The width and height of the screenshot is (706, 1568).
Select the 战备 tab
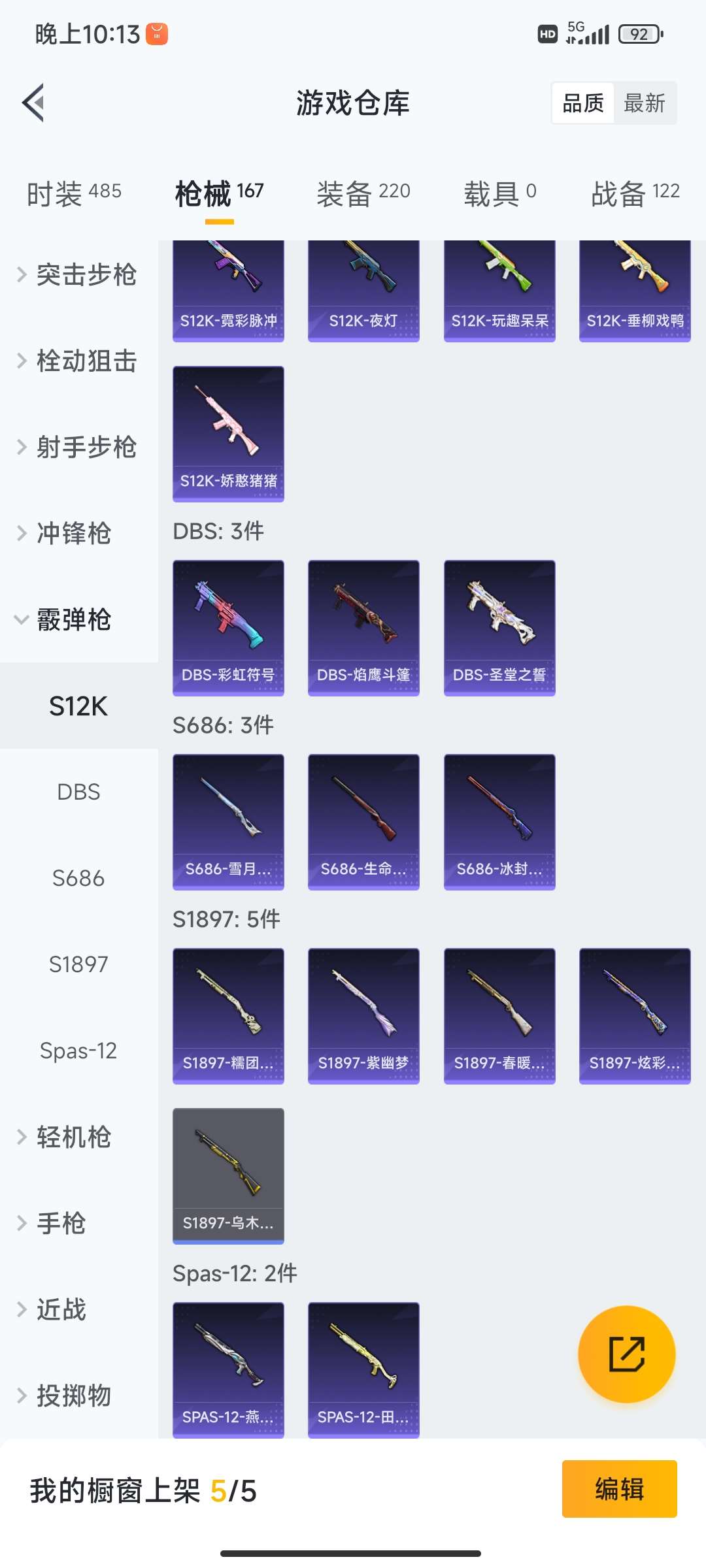635,193
